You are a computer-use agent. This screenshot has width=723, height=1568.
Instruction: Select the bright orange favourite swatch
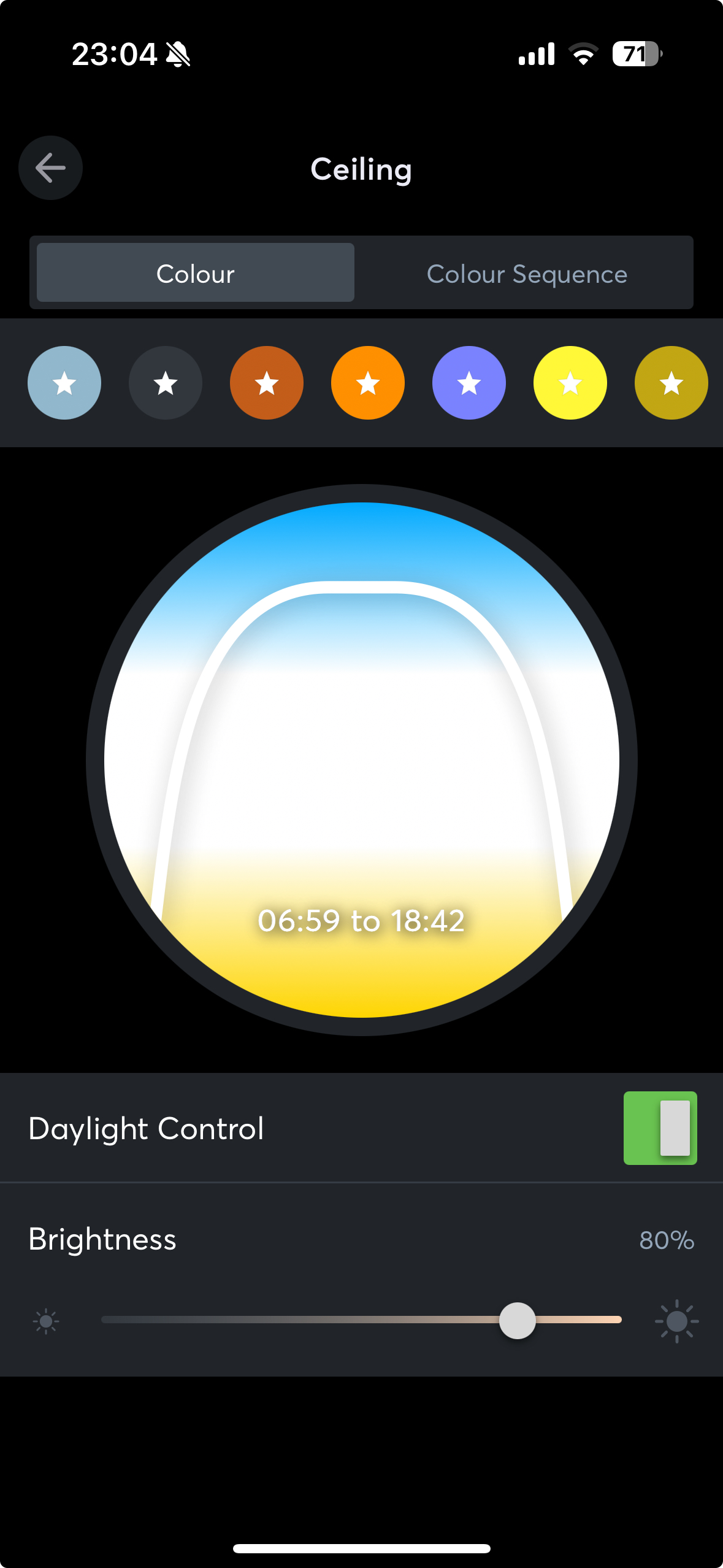coord(368,383)
